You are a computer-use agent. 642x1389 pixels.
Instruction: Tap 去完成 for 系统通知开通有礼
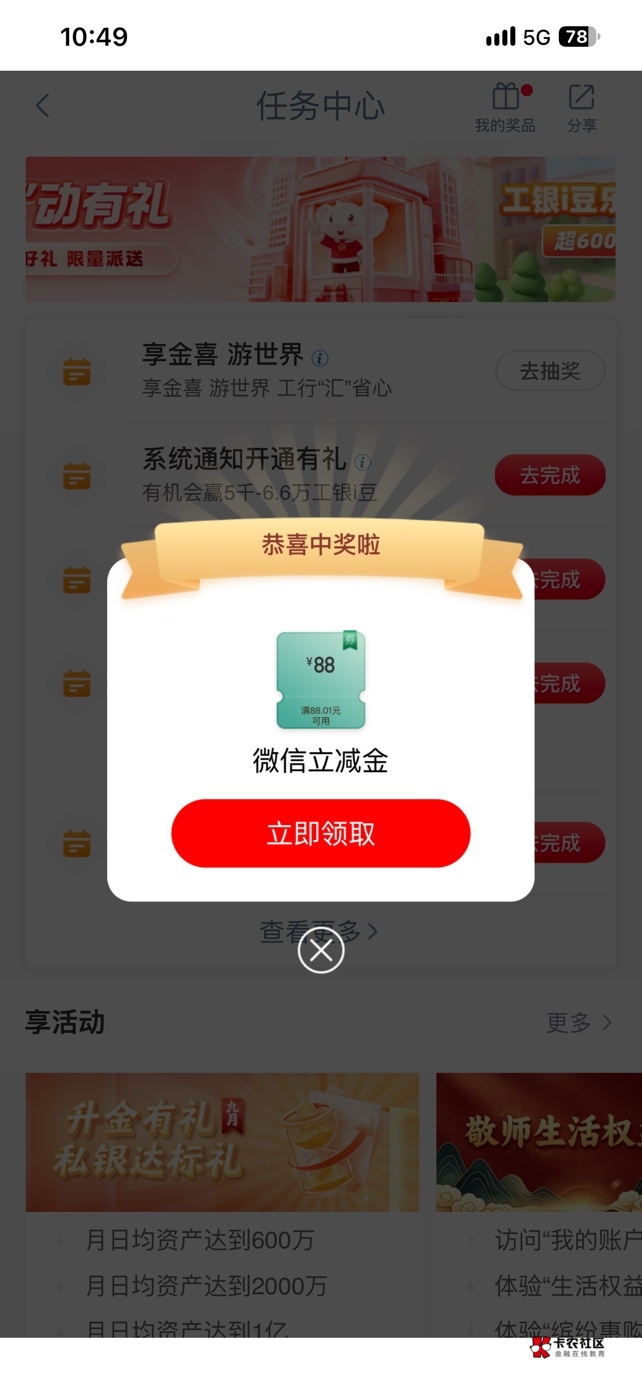550,475
